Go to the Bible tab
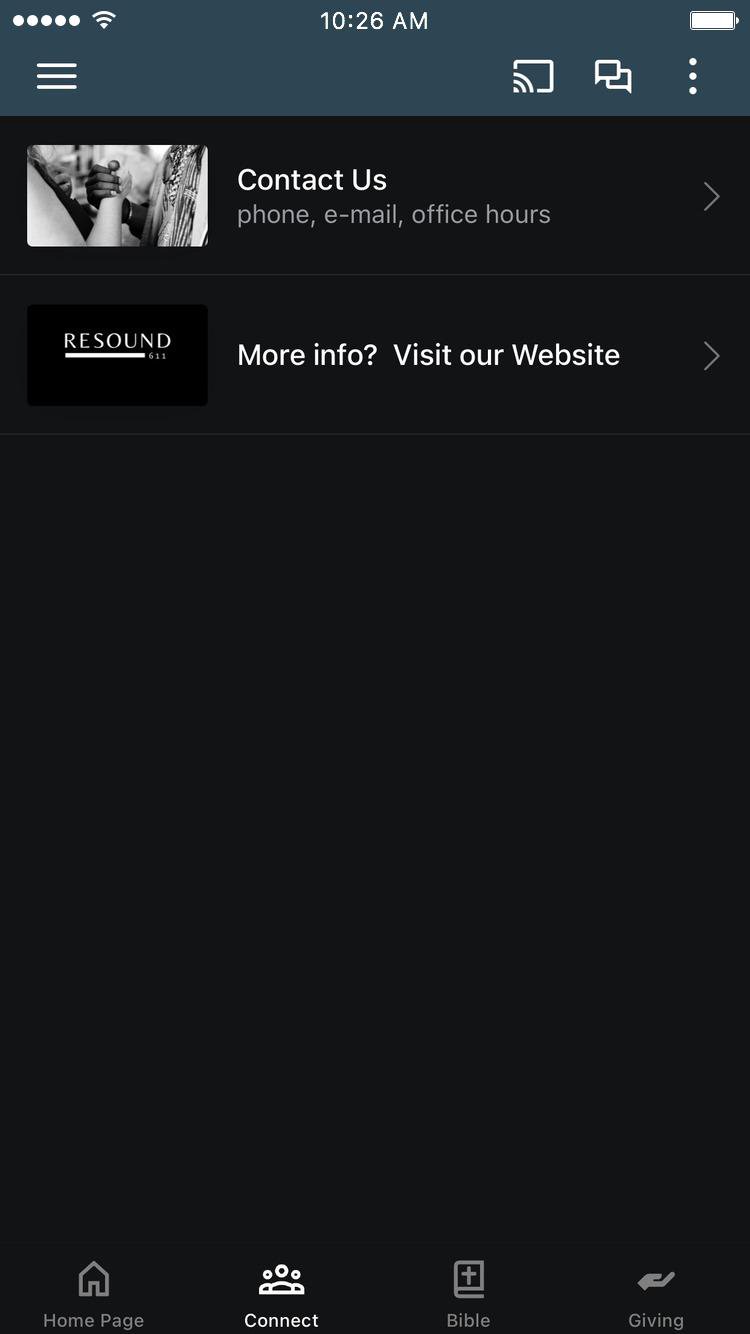The image size is (750, 1334). click(x=468, y=1294)
